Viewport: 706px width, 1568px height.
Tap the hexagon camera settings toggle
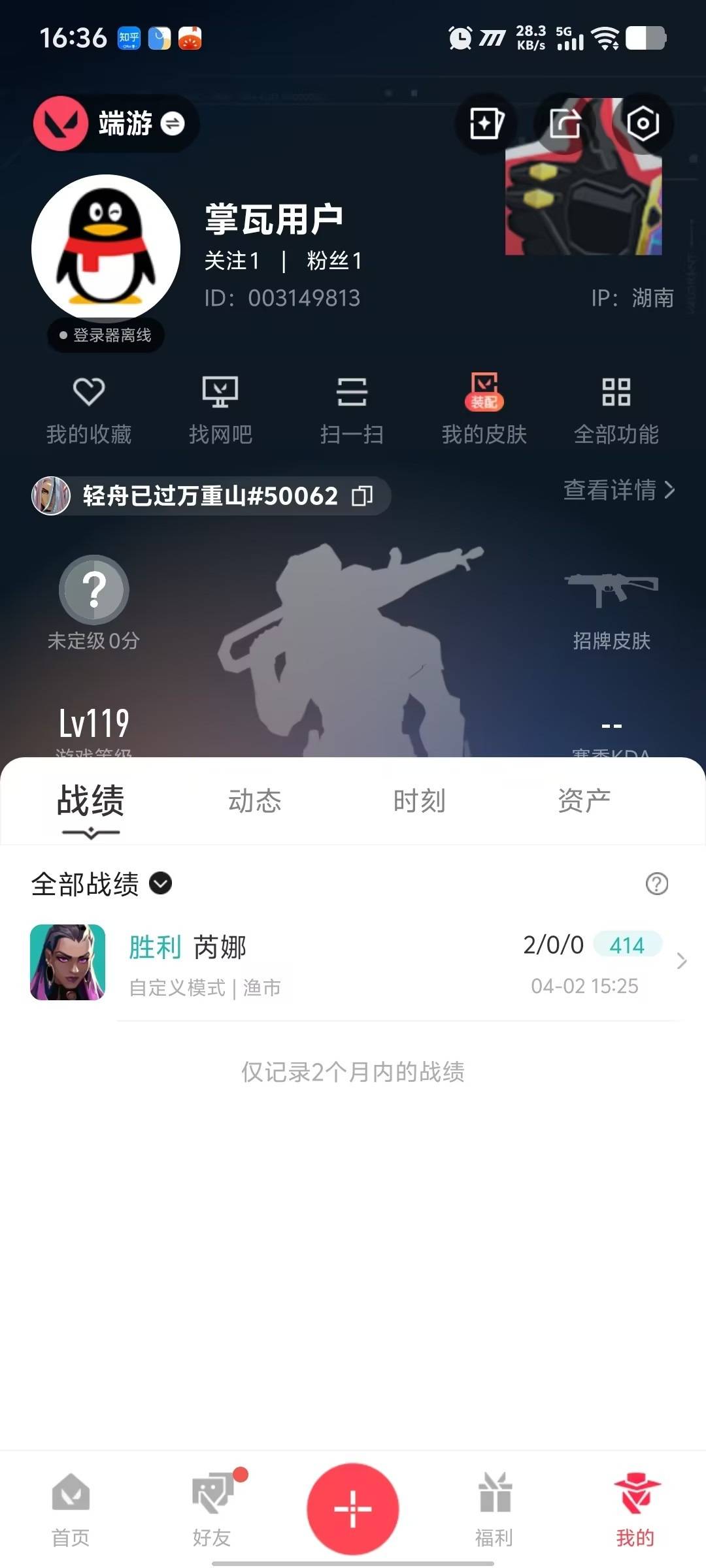pyautogui.click(x=644, y=123)
